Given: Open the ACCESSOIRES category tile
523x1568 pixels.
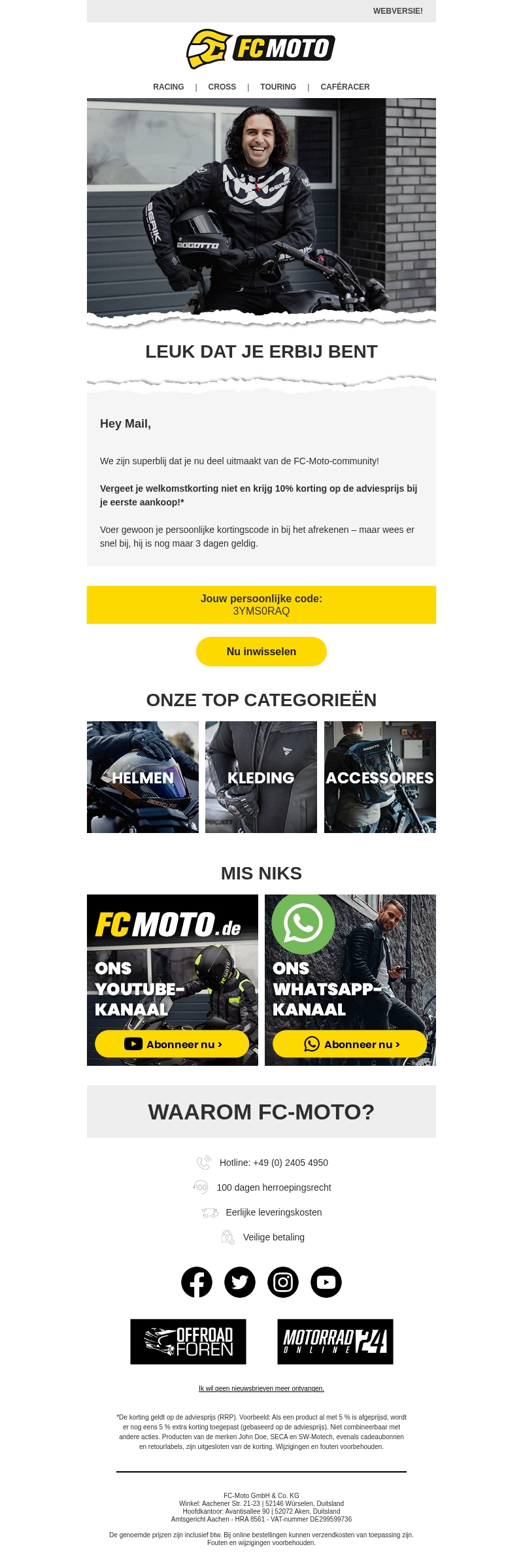Looking at the screenshot, I should (x=380, y=777).
